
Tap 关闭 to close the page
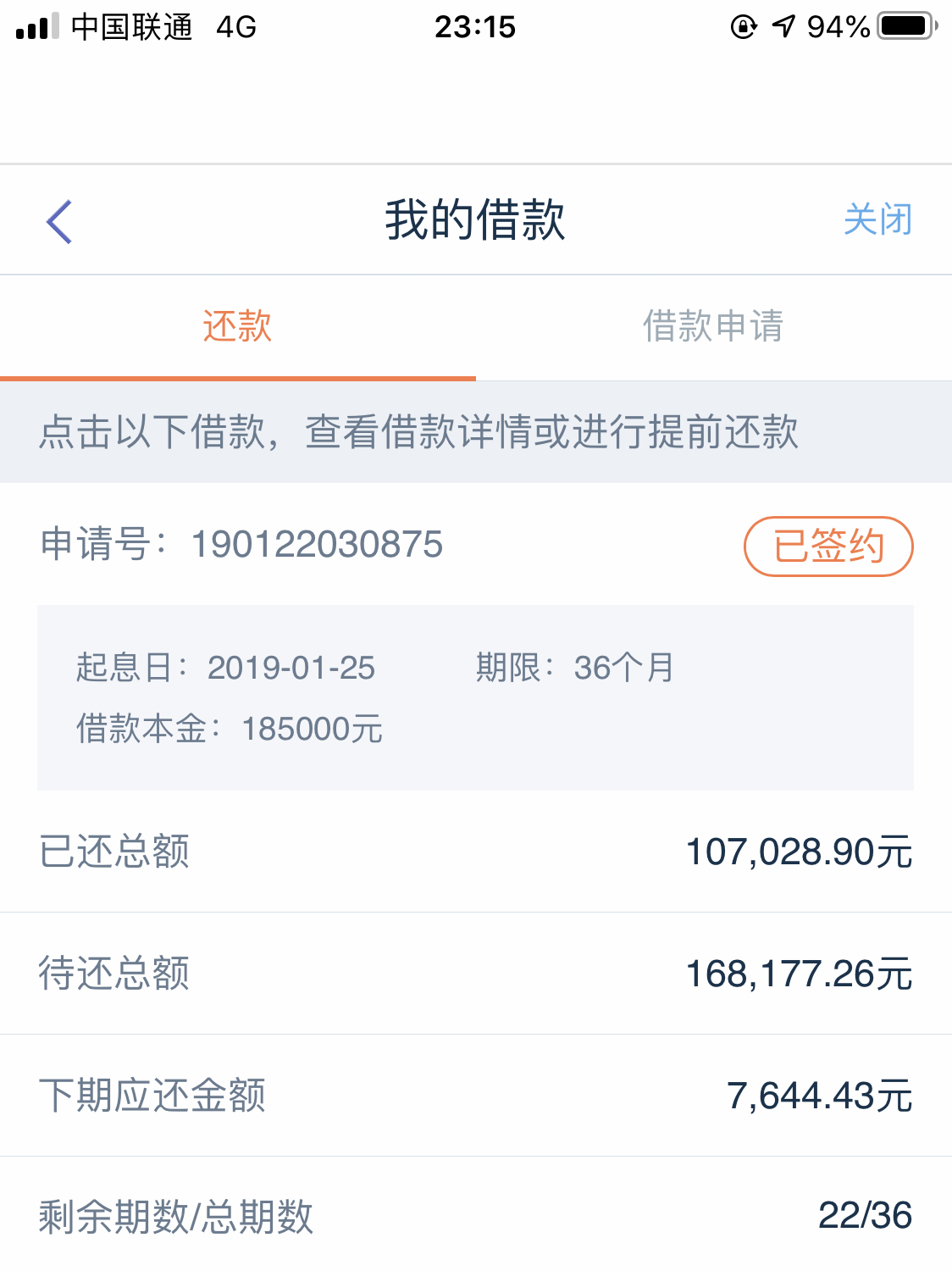(876, 220)
